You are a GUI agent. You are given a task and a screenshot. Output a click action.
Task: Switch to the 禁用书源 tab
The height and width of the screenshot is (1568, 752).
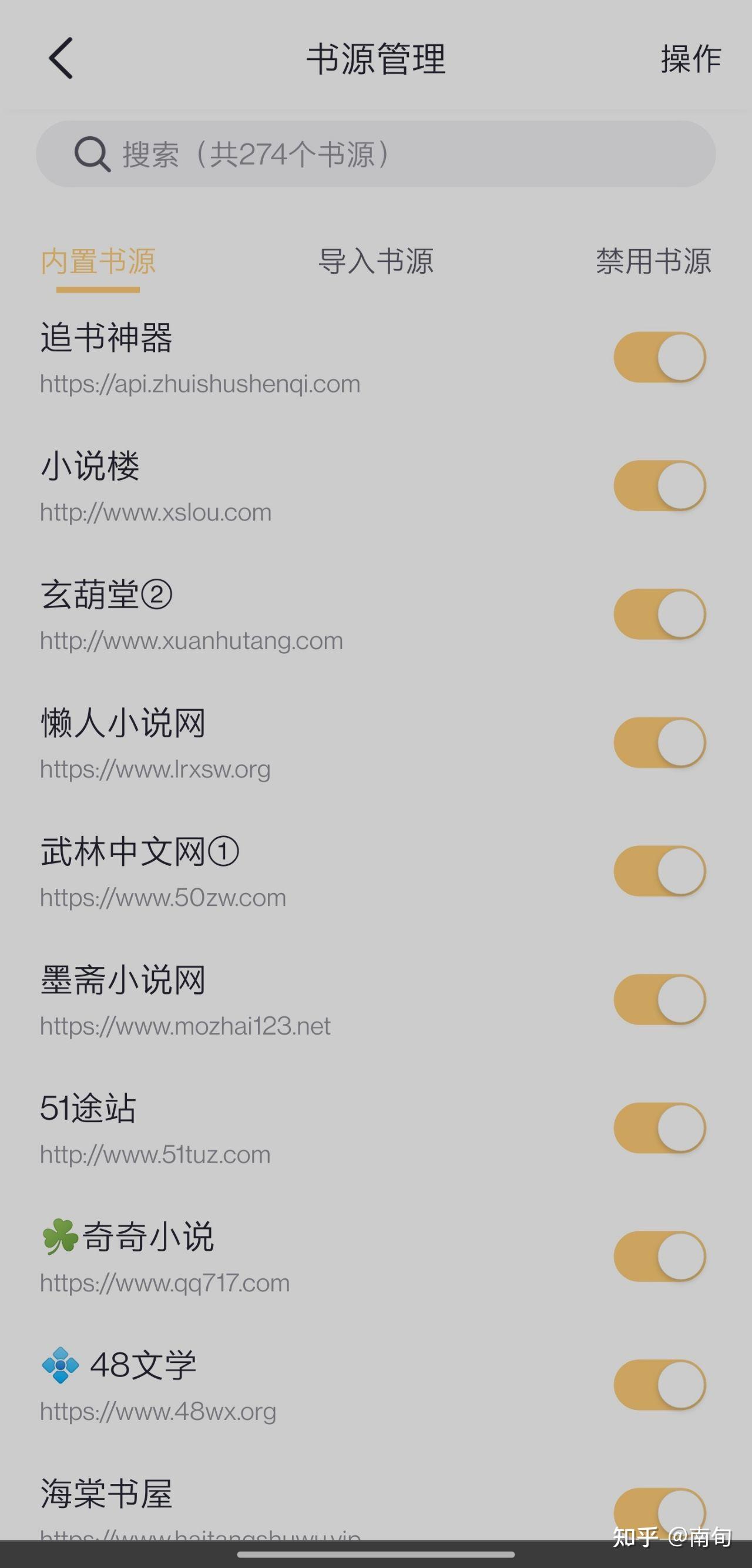pos(653,262)
